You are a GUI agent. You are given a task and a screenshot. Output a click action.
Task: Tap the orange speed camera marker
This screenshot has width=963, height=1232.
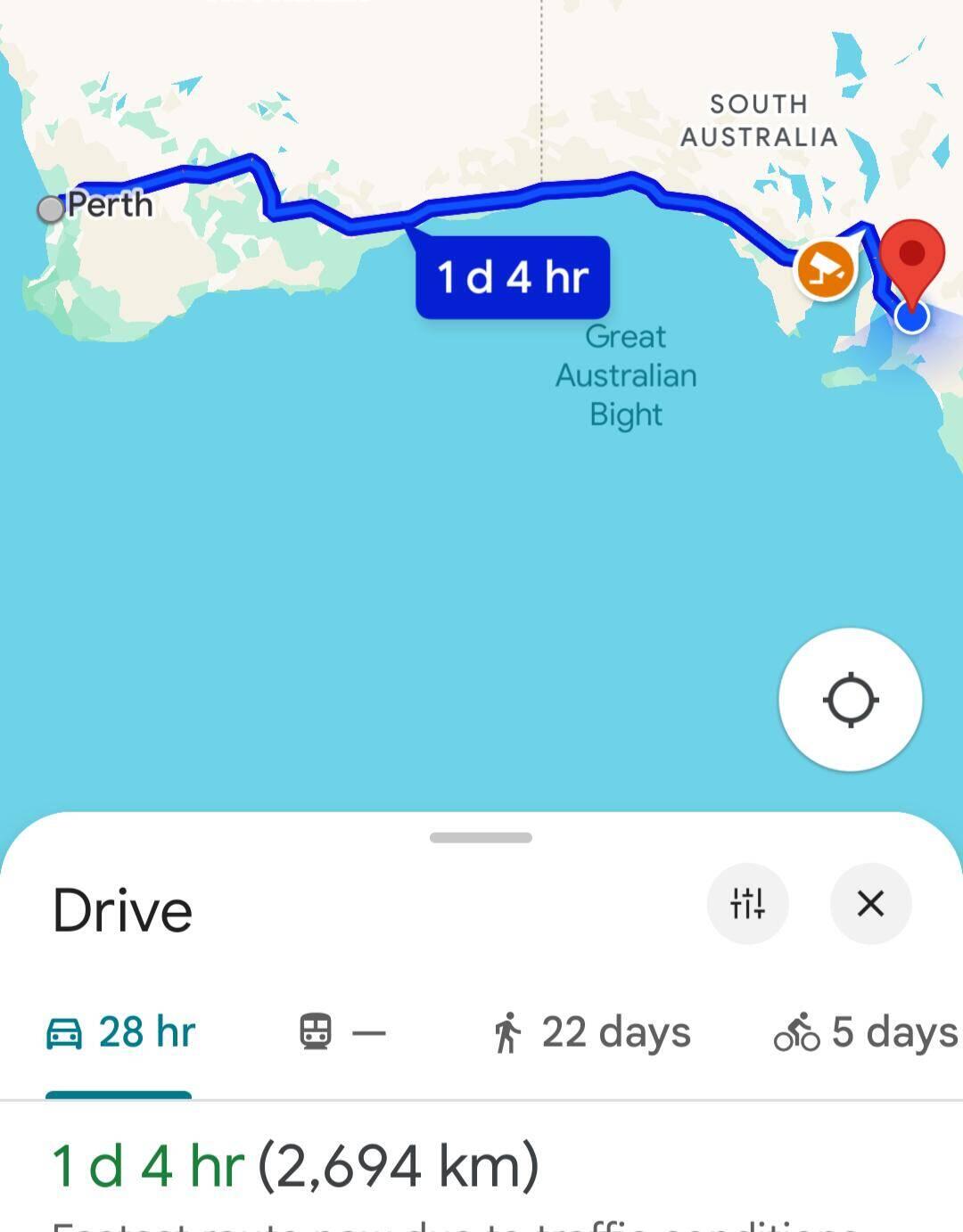pyautogui.click(x=825, y=269)
